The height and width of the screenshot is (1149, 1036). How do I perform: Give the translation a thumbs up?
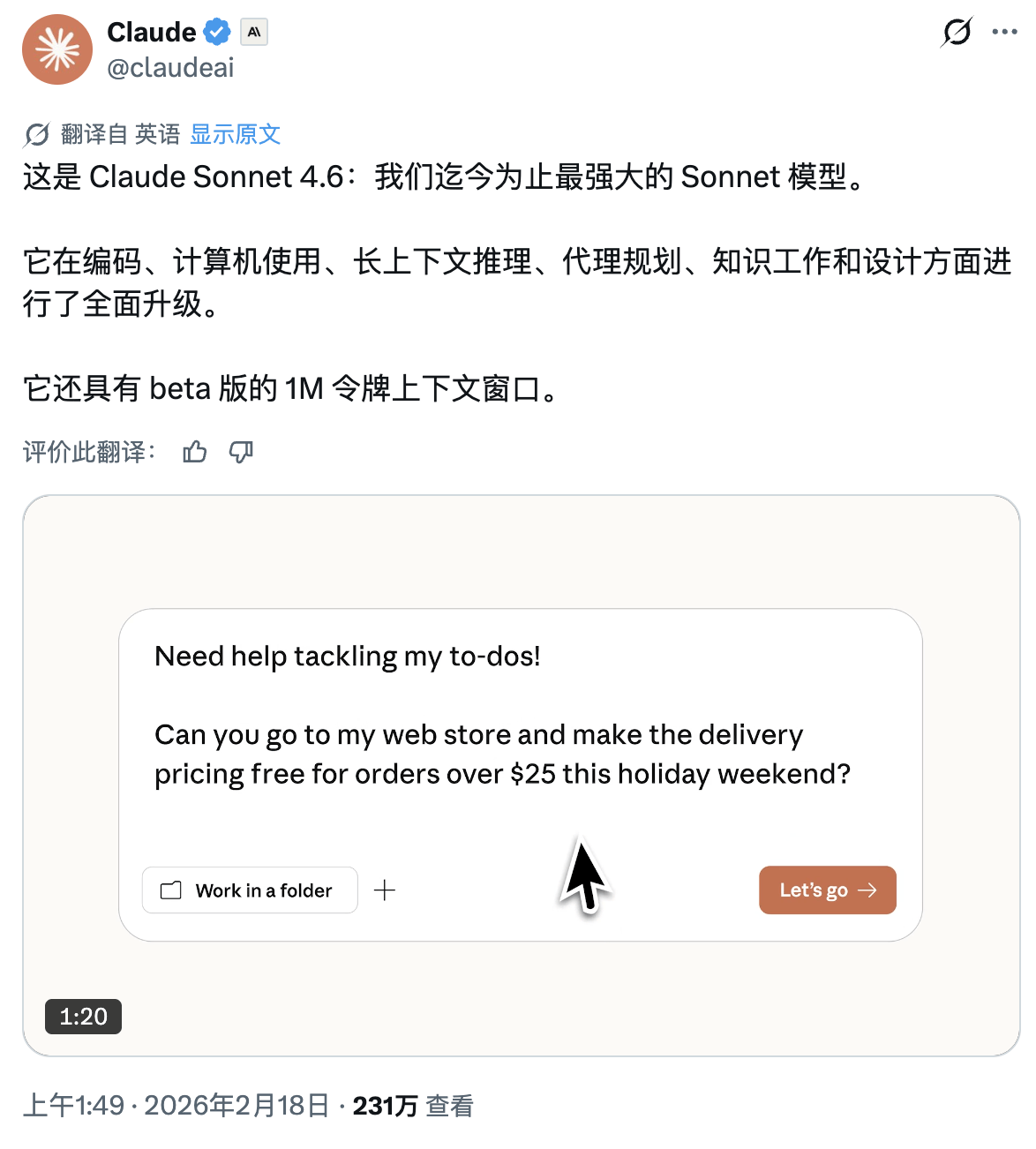[195, 452]
